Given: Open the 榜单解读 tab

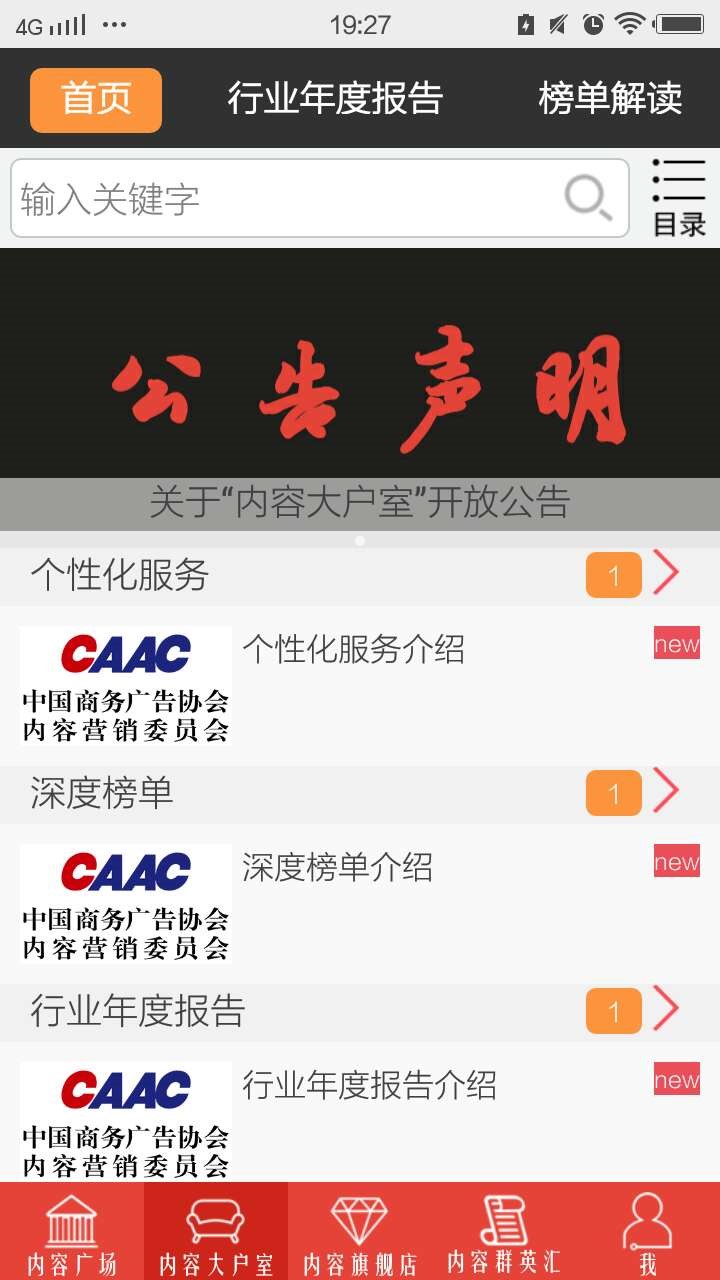Looking at the screenshot, I should [x=610, y=99].
